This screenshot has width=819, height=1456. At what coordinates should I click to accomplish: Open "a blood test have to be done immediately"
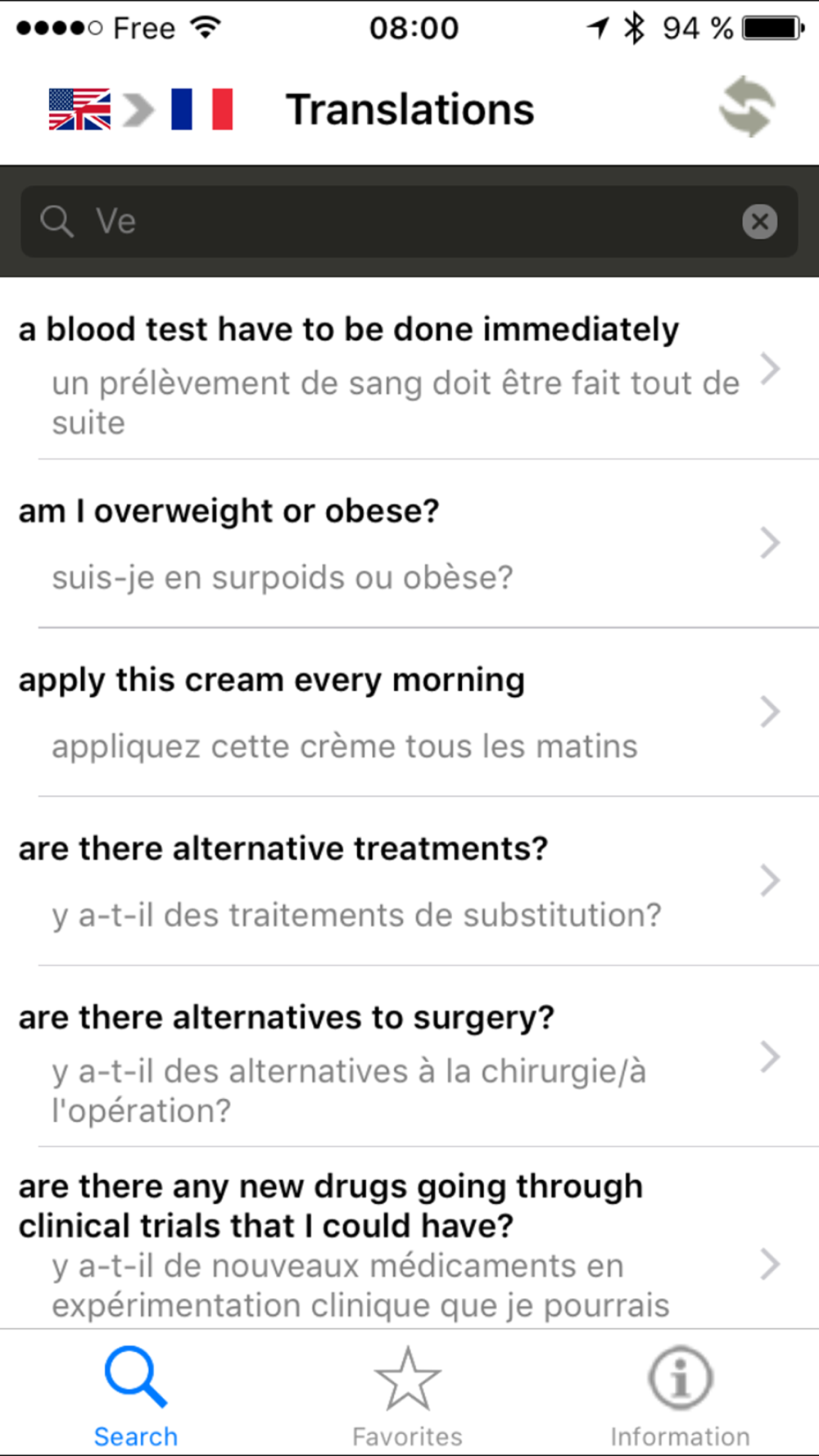click(409, 369)
